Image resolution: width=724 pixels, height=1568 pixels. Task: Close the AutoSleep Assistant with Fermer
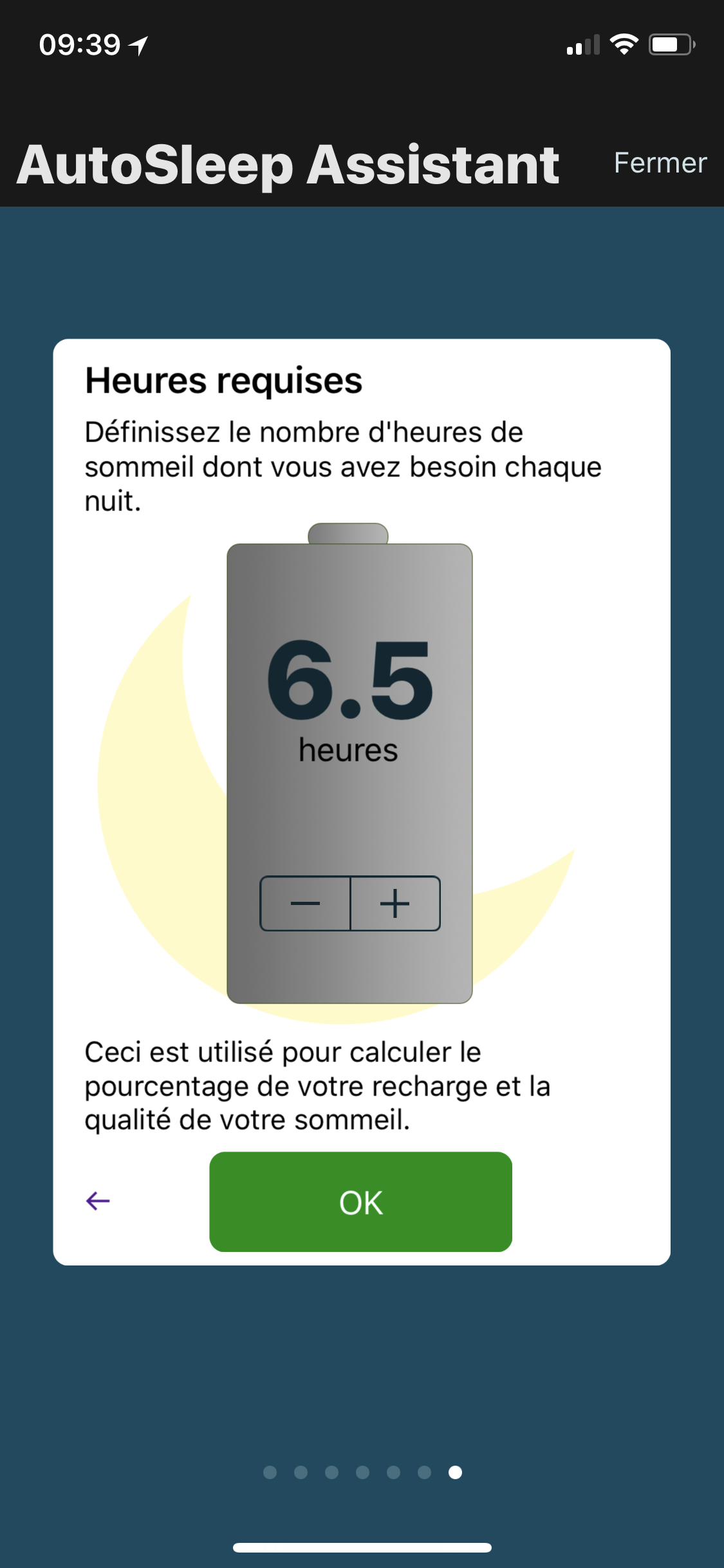tap(660, 163)
